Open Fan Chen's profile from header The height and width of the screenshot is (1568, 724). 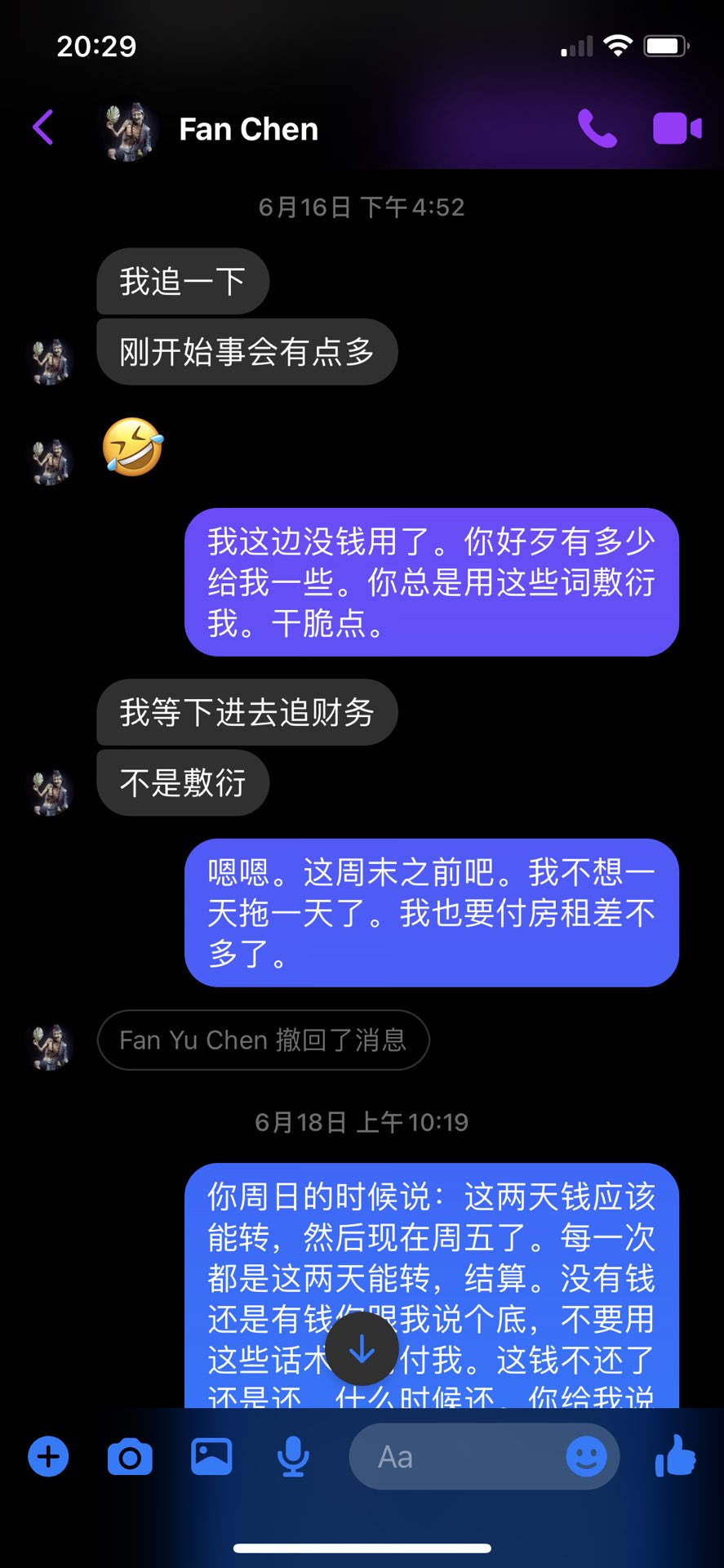point(247,129)
